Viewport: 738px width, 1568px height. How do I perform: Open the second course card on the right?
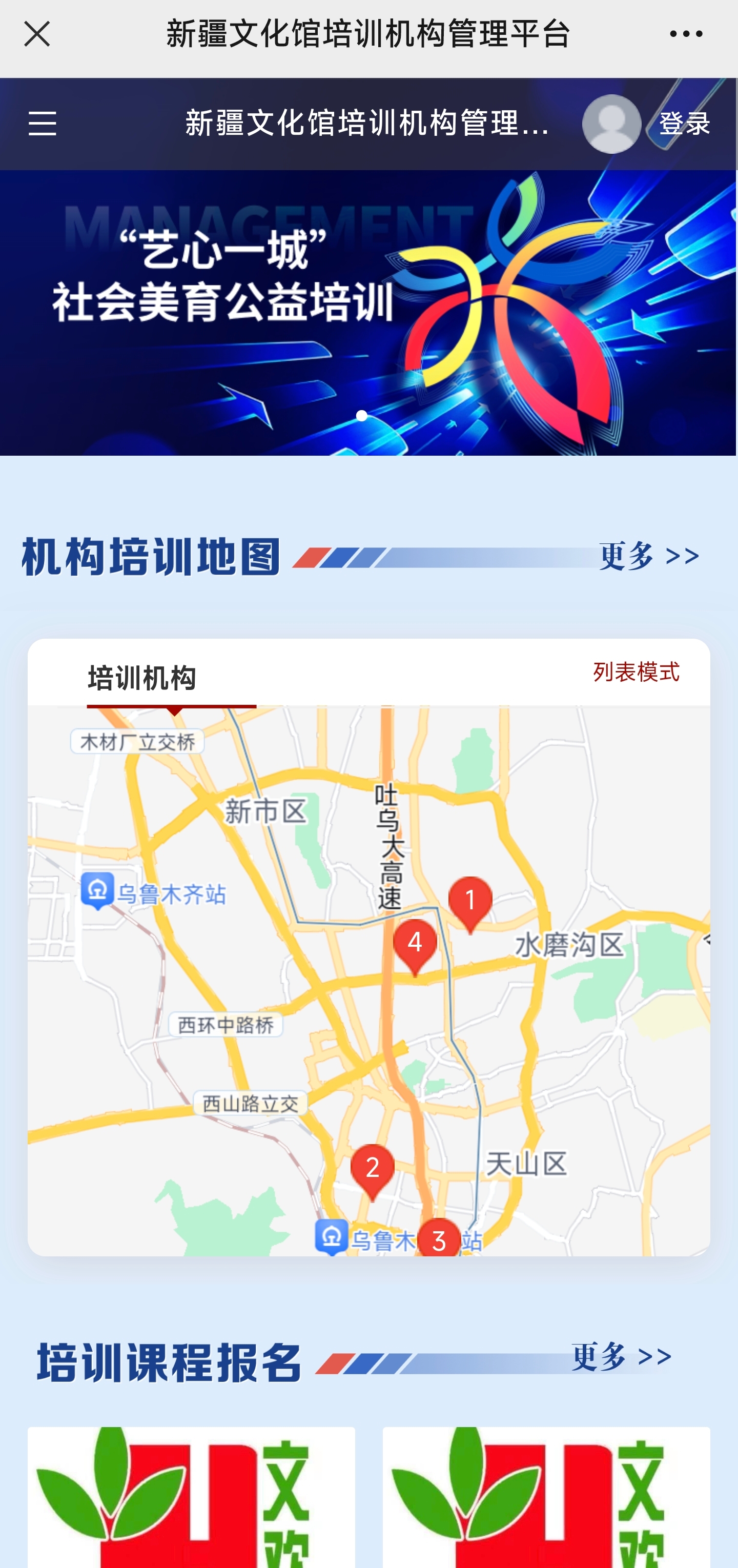coord(546,1496)
